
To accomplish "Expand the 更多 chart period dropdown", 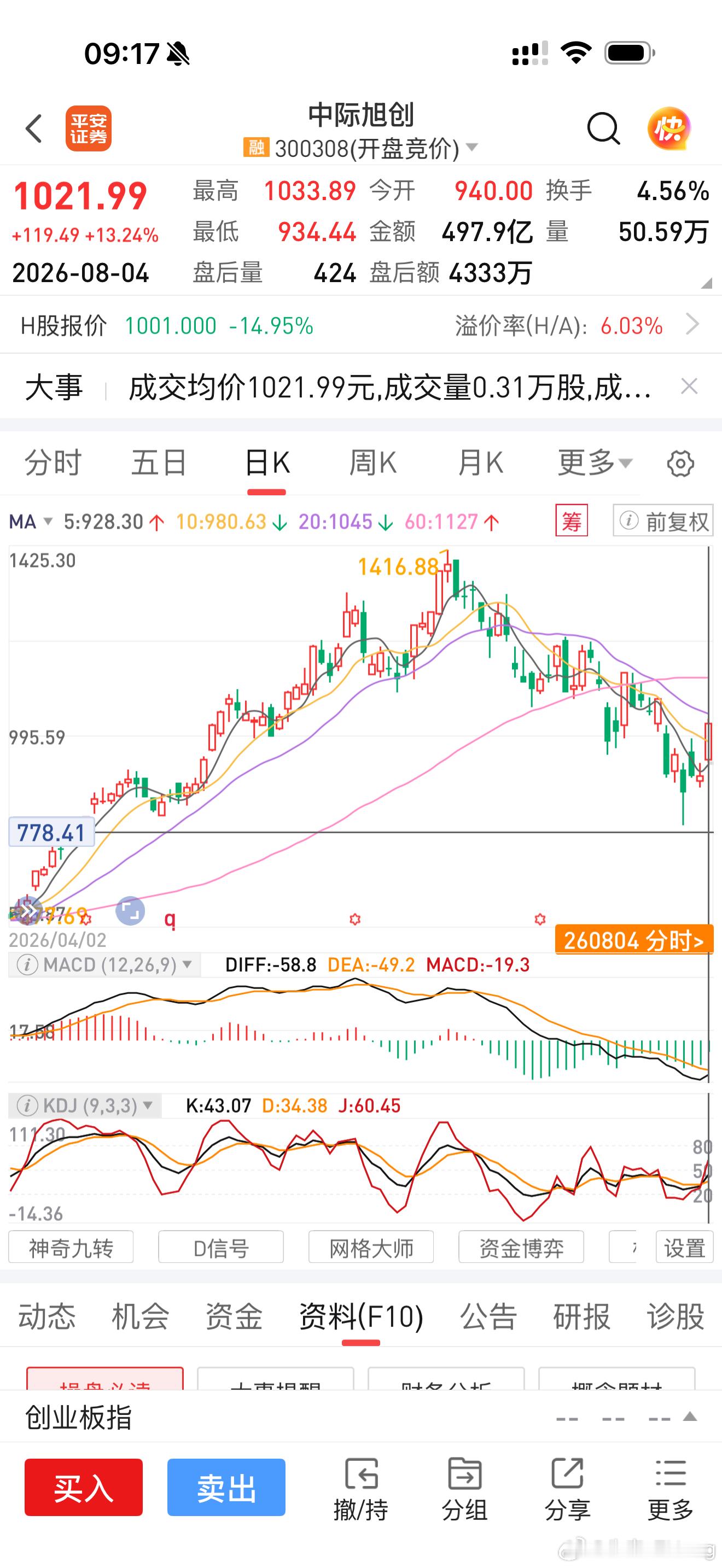I will click(x=595, y=463).
